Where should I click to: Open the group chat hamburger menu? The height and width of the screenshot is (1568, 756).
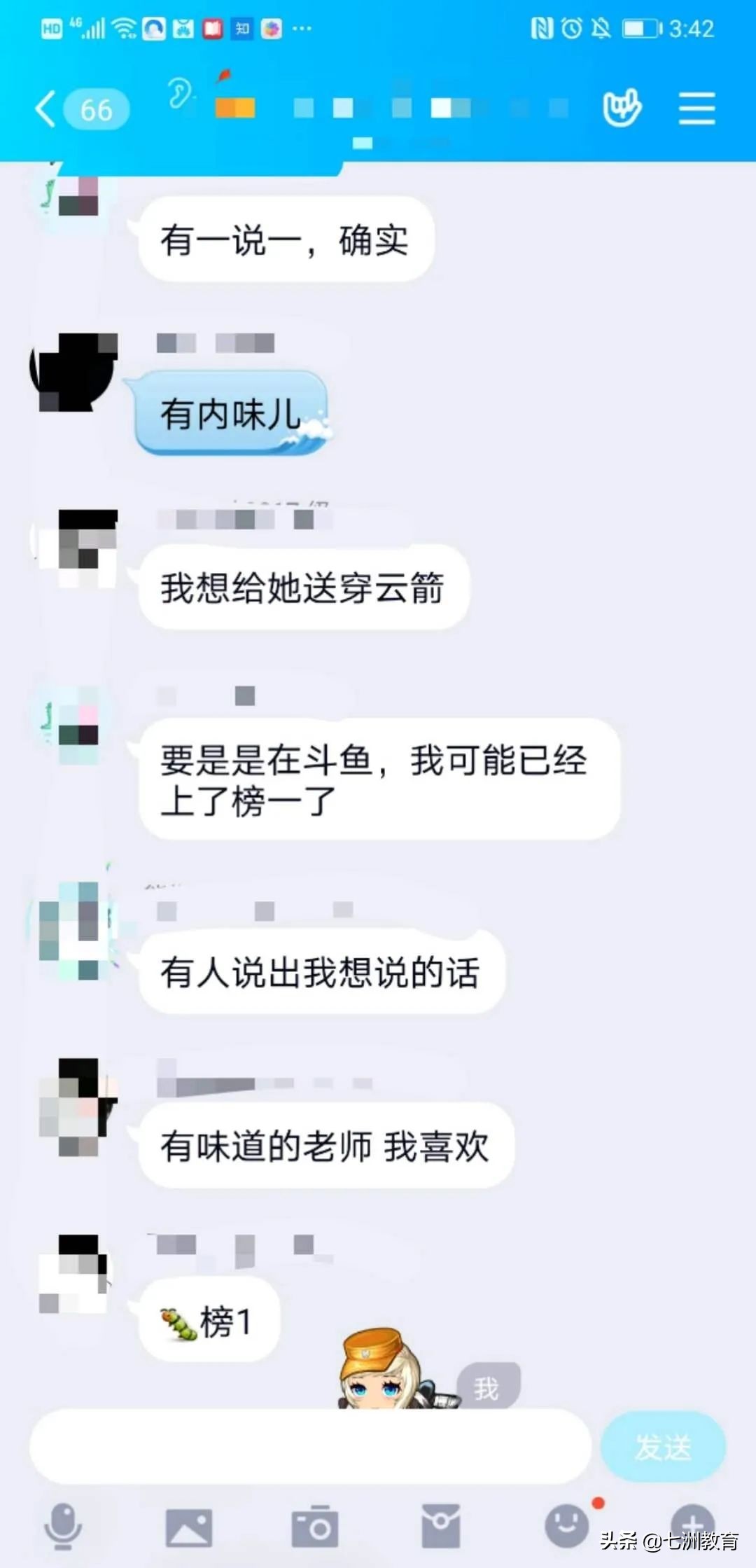696,109
